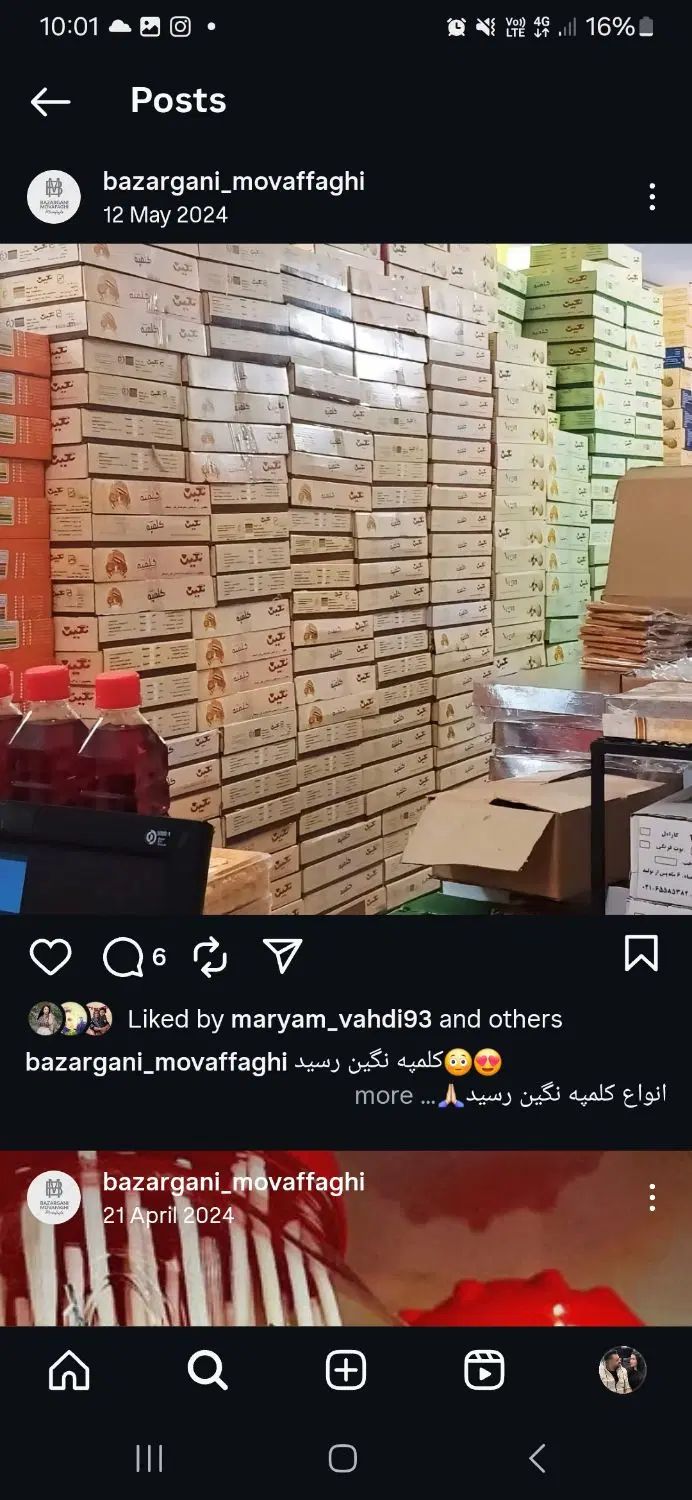The image size is (692, 1500).
Task: Share the post via send icon
Action: pos(282,957)
